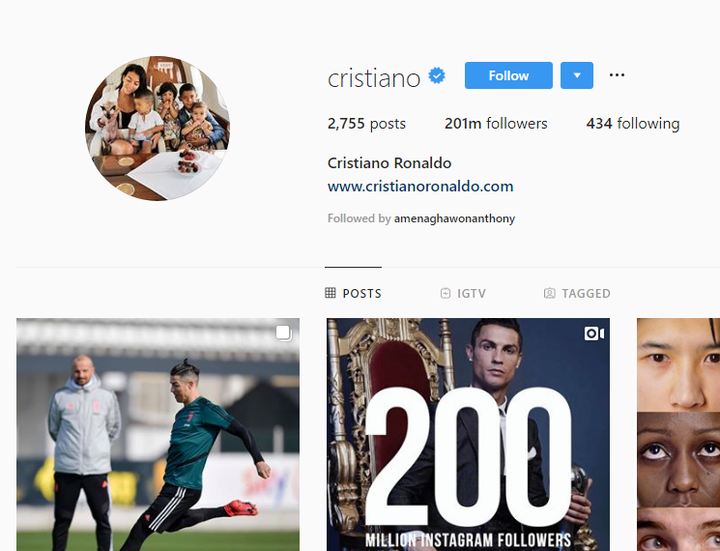Viewport: 720px width, 551px height.
Task: Switch to the POSTS tab
Action: click(353, 293)
